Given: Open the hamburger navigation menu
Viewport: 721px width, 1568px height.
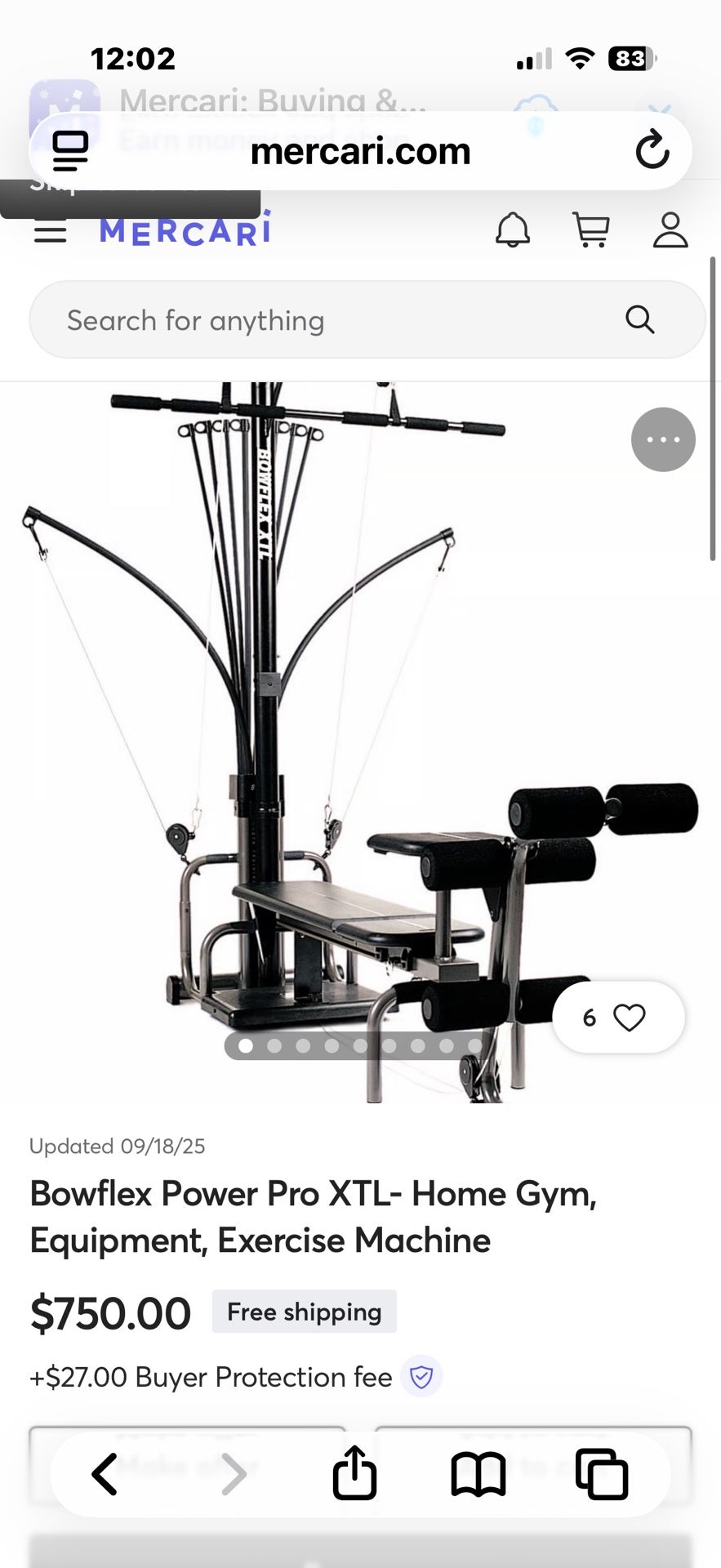Looking at the screenshot, I should 50,231.
